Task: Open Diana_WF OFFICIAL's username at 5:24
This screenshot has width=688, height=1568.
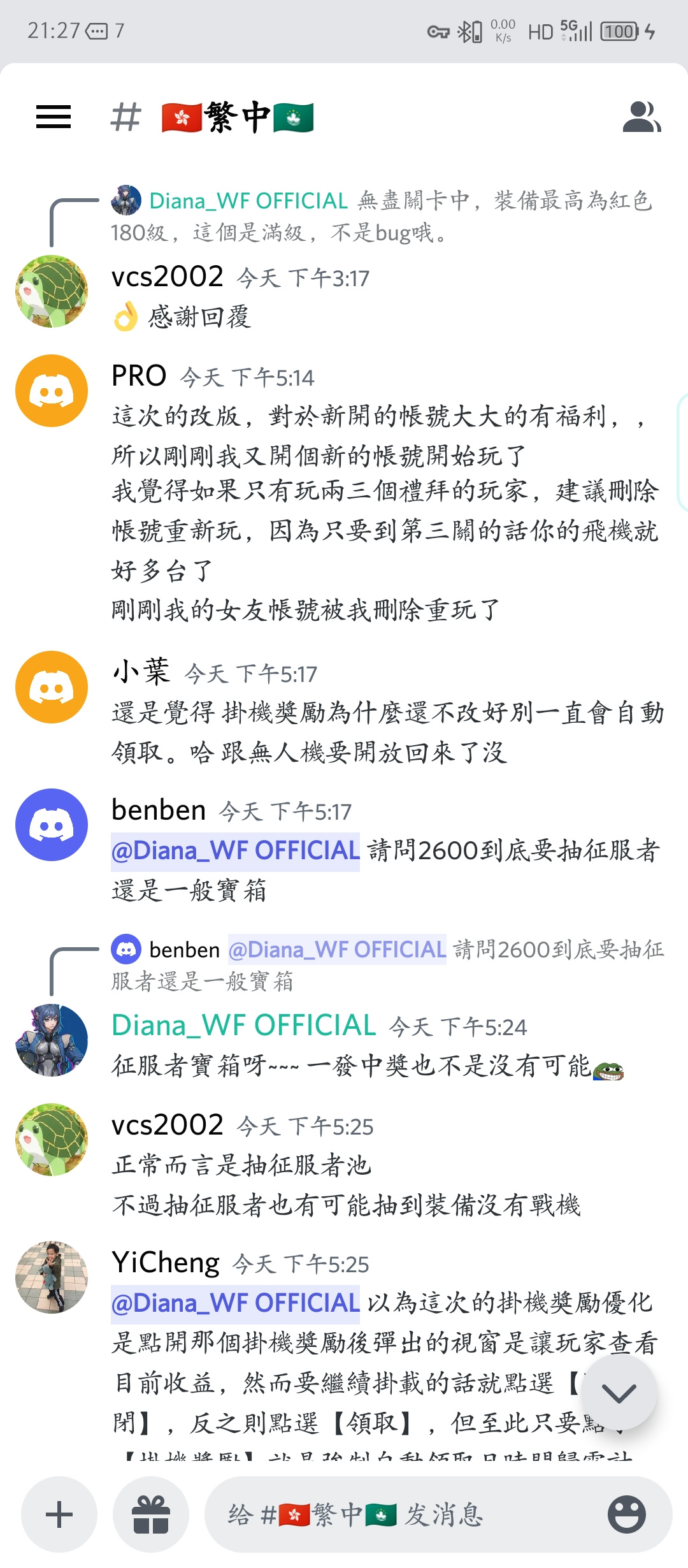Action: (243, 1026)
